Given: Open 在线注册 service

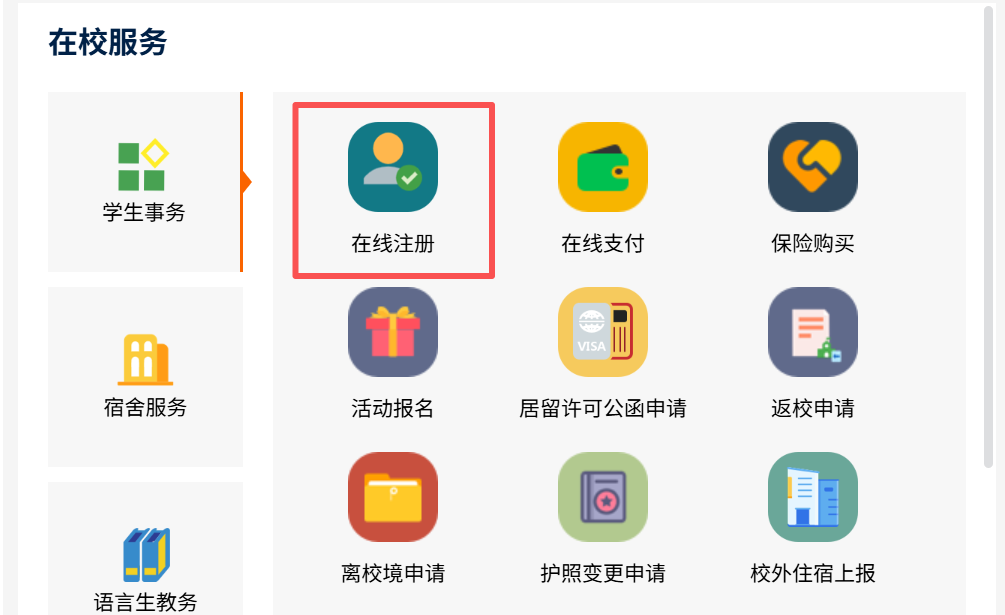Looking at the screenshot, I should click(x=393, y=189).
